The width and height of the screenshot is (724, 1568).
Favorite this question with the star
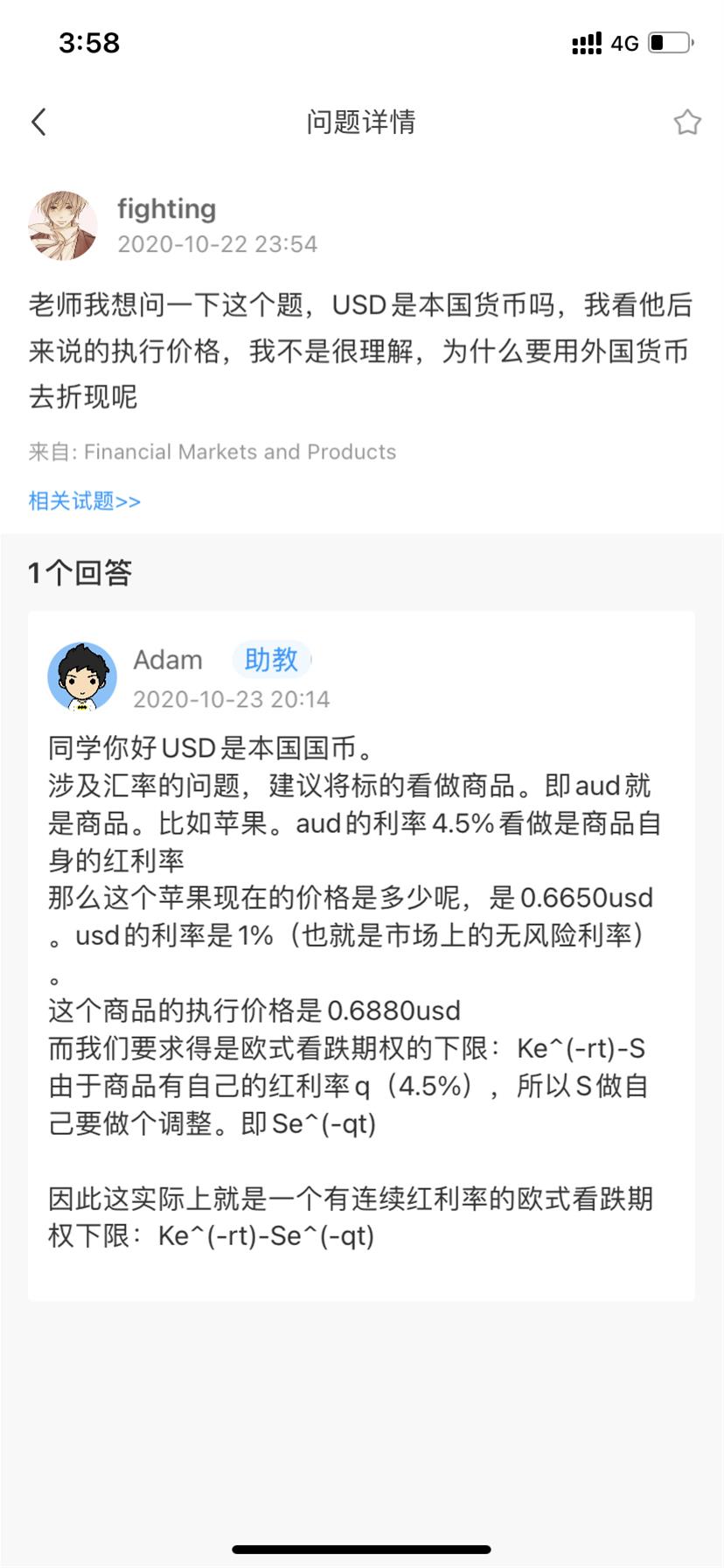coord(687,122)
